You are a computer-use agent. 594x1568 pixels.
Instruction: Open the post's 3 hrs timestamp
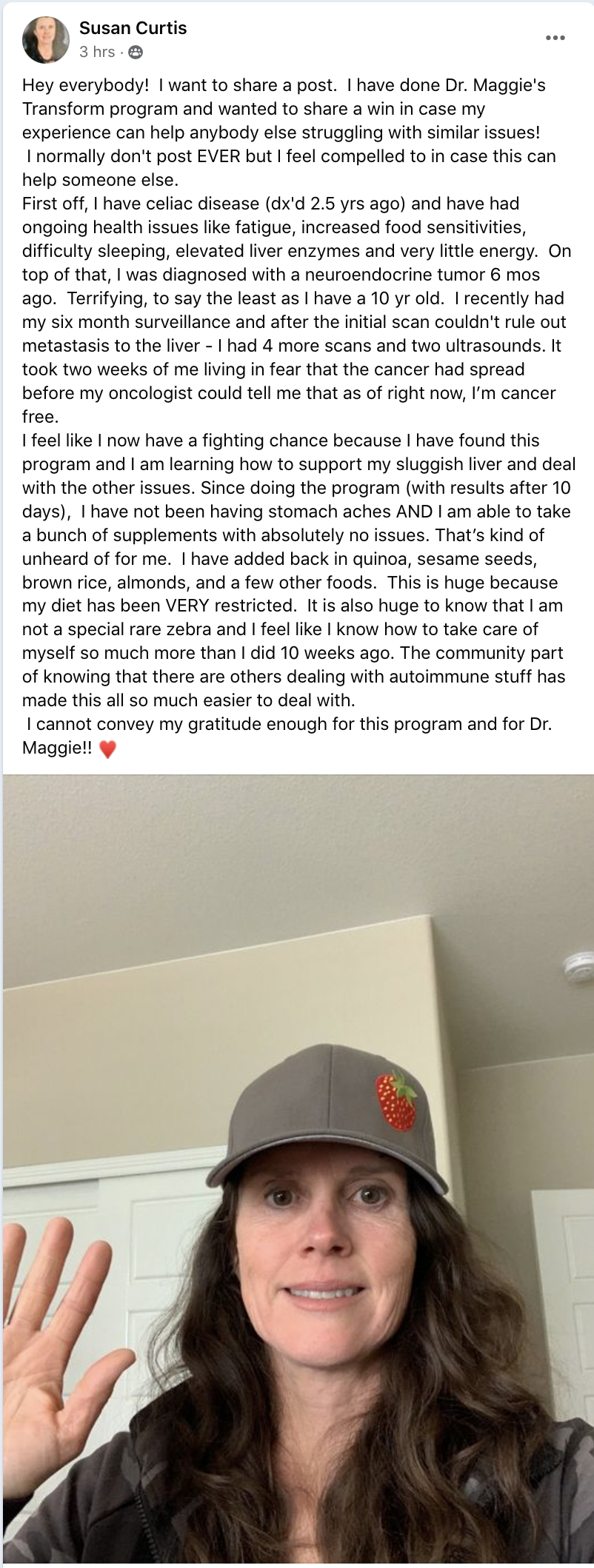97,52
